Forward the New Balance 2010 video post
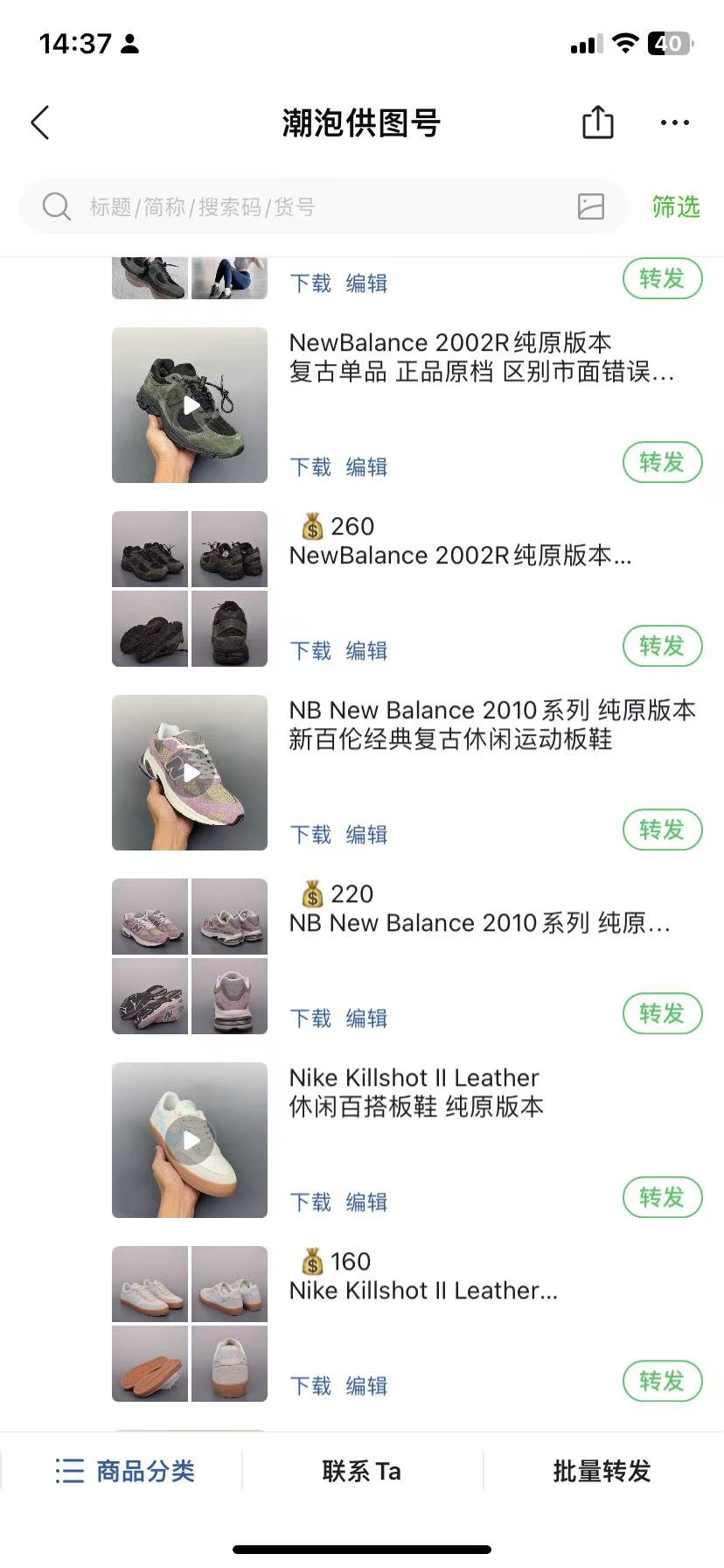This screenshot has height=1568, width=724. pyautogui.click(x=662, y=829)
